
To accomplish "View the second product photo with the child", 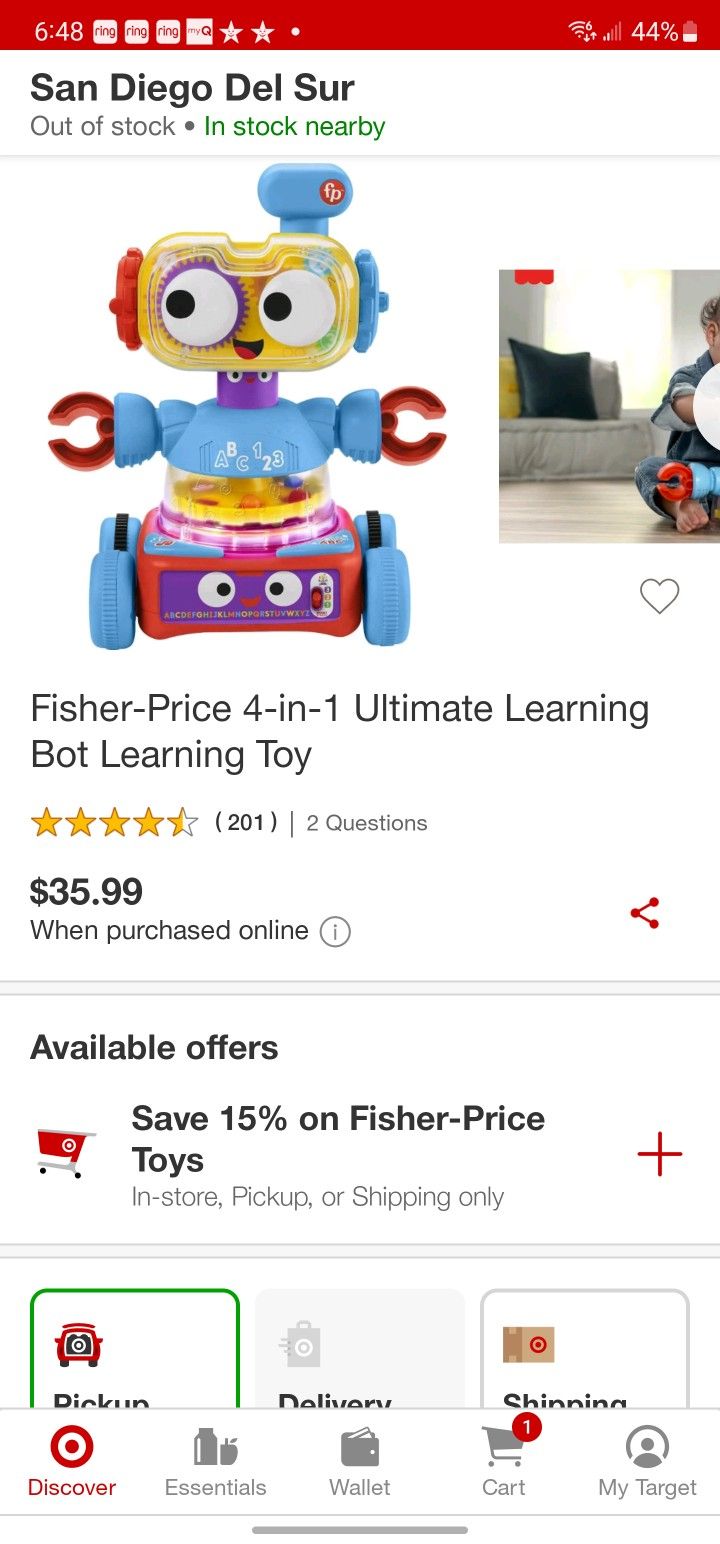I will click(x=610, y=405).
